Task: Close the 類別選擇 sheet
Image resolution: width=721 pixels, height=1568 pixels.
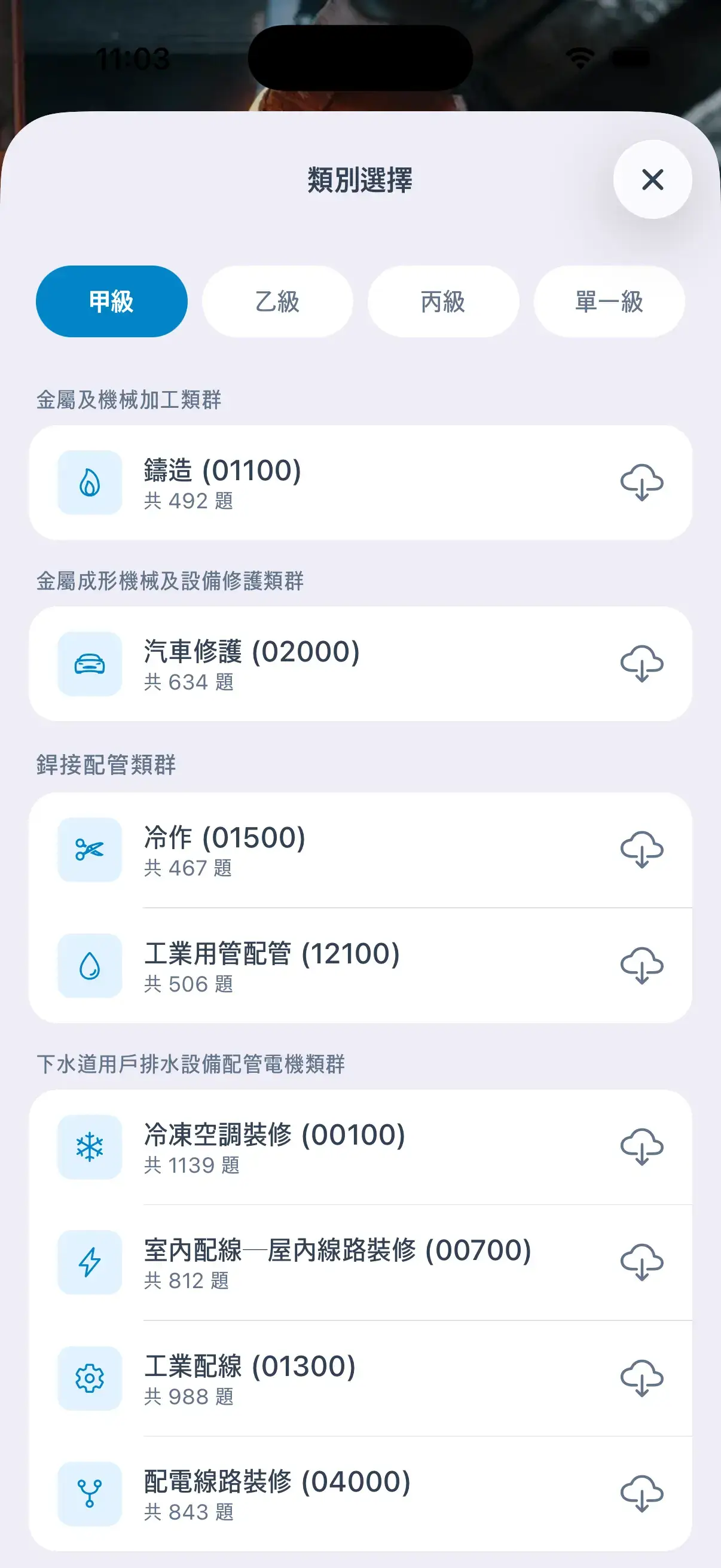Action: coord(652,179)
